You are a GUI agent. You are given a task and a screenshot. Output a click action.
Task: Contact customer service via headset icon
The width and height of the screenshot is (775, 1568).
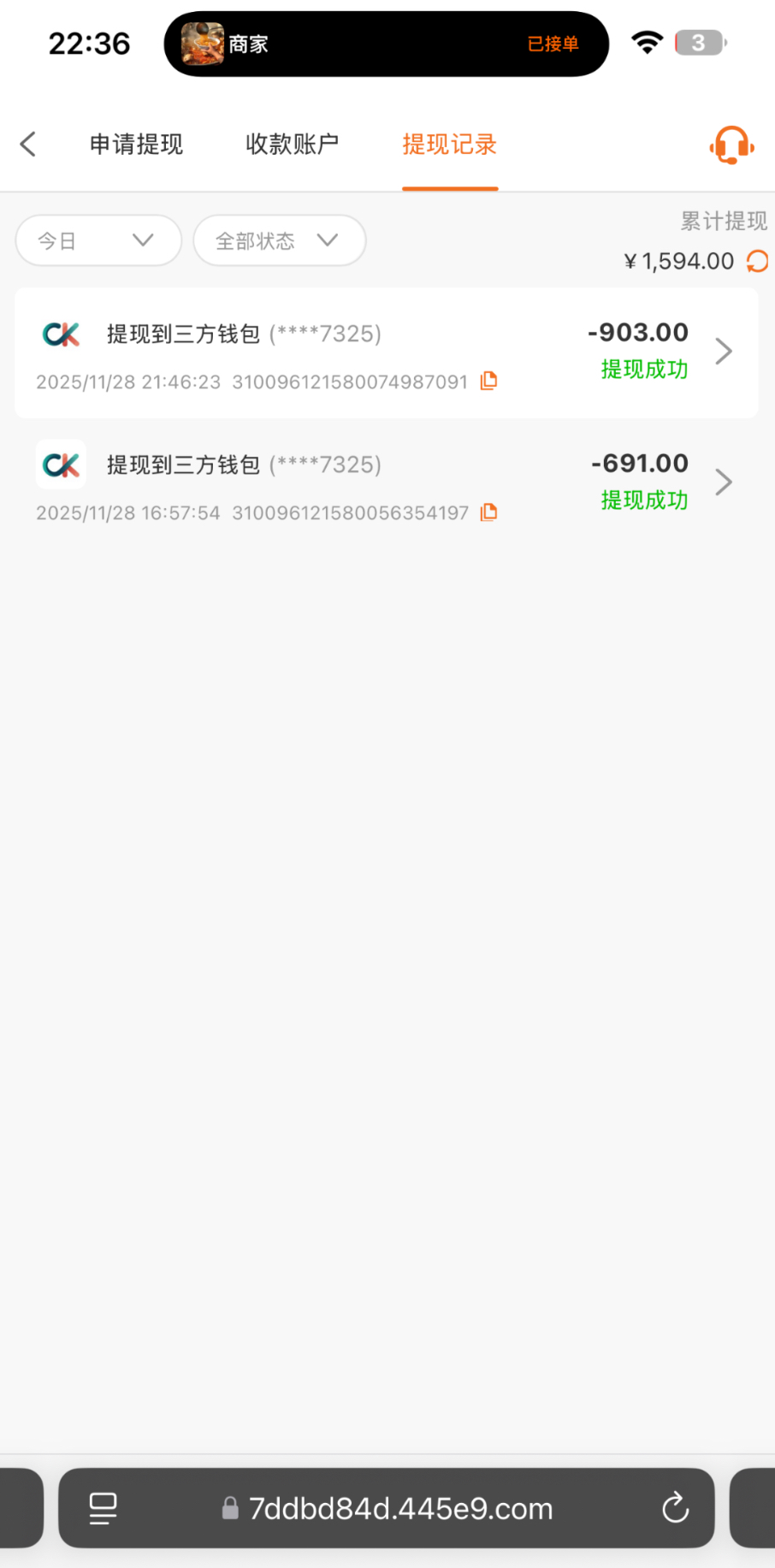[731, 145]
